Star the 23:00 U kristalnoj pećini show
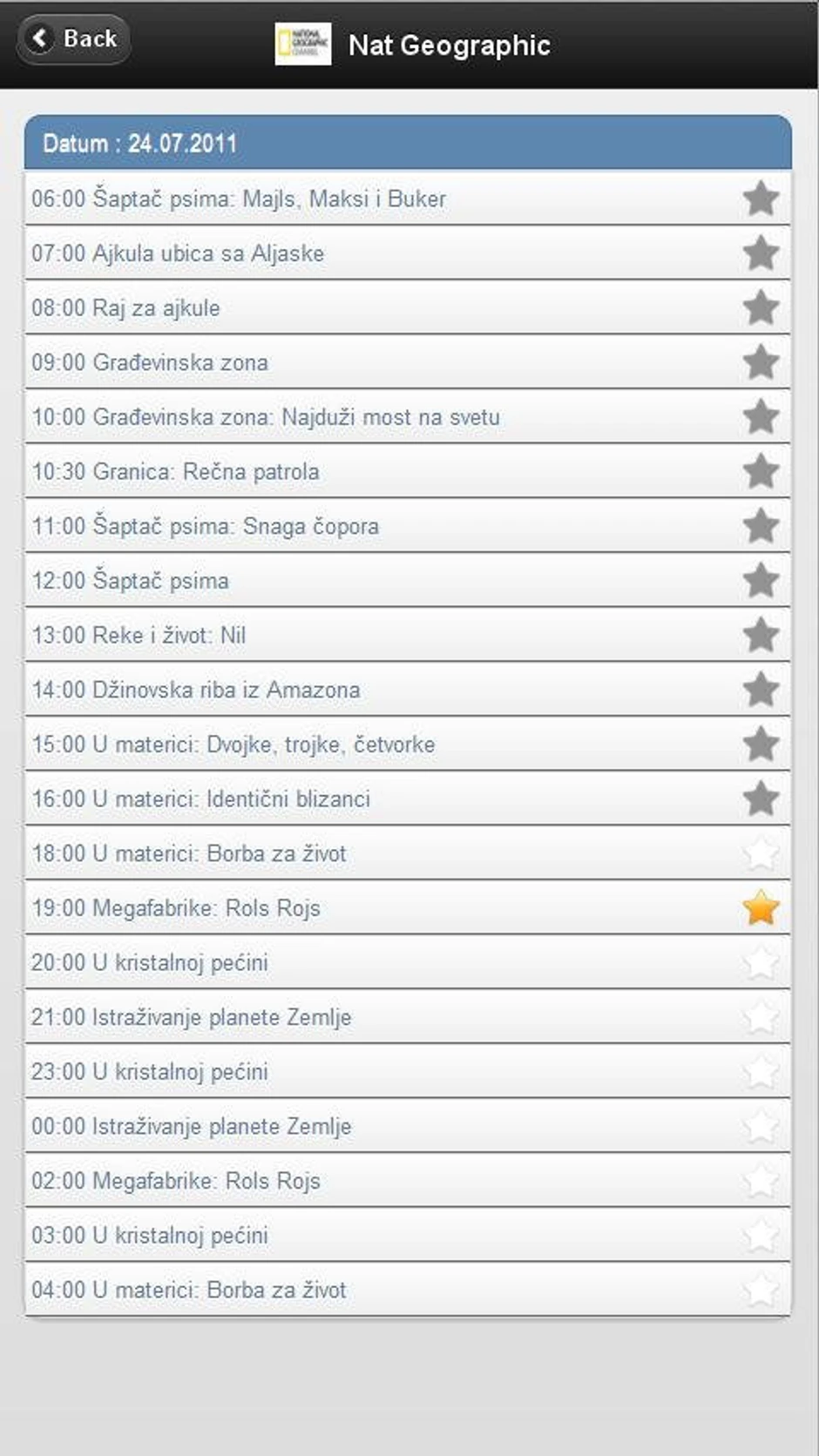Viewport: 819px width, 1456px height. (761, 1072)
